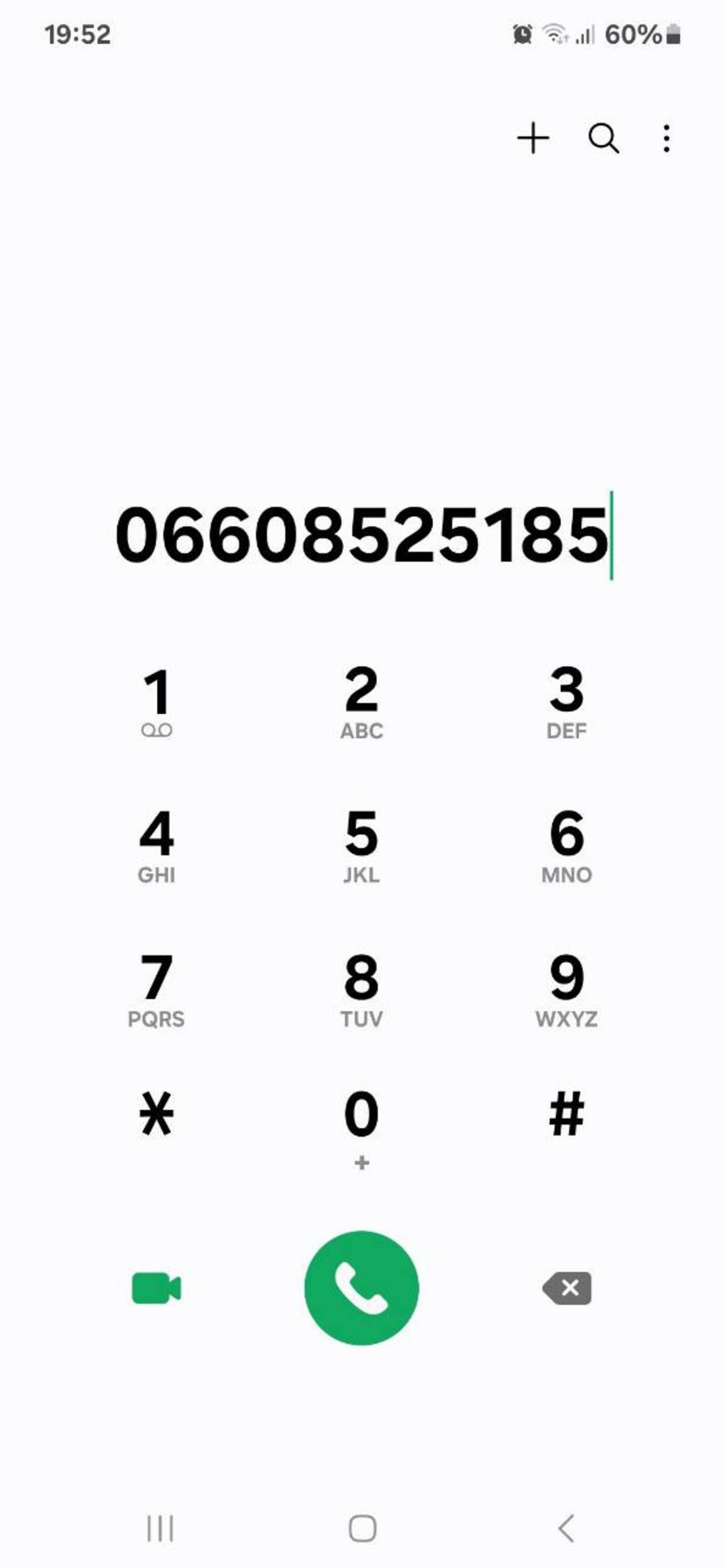724x1568 pixels.
Task: Enter digit 3 DEF
Action: point(566,702)
